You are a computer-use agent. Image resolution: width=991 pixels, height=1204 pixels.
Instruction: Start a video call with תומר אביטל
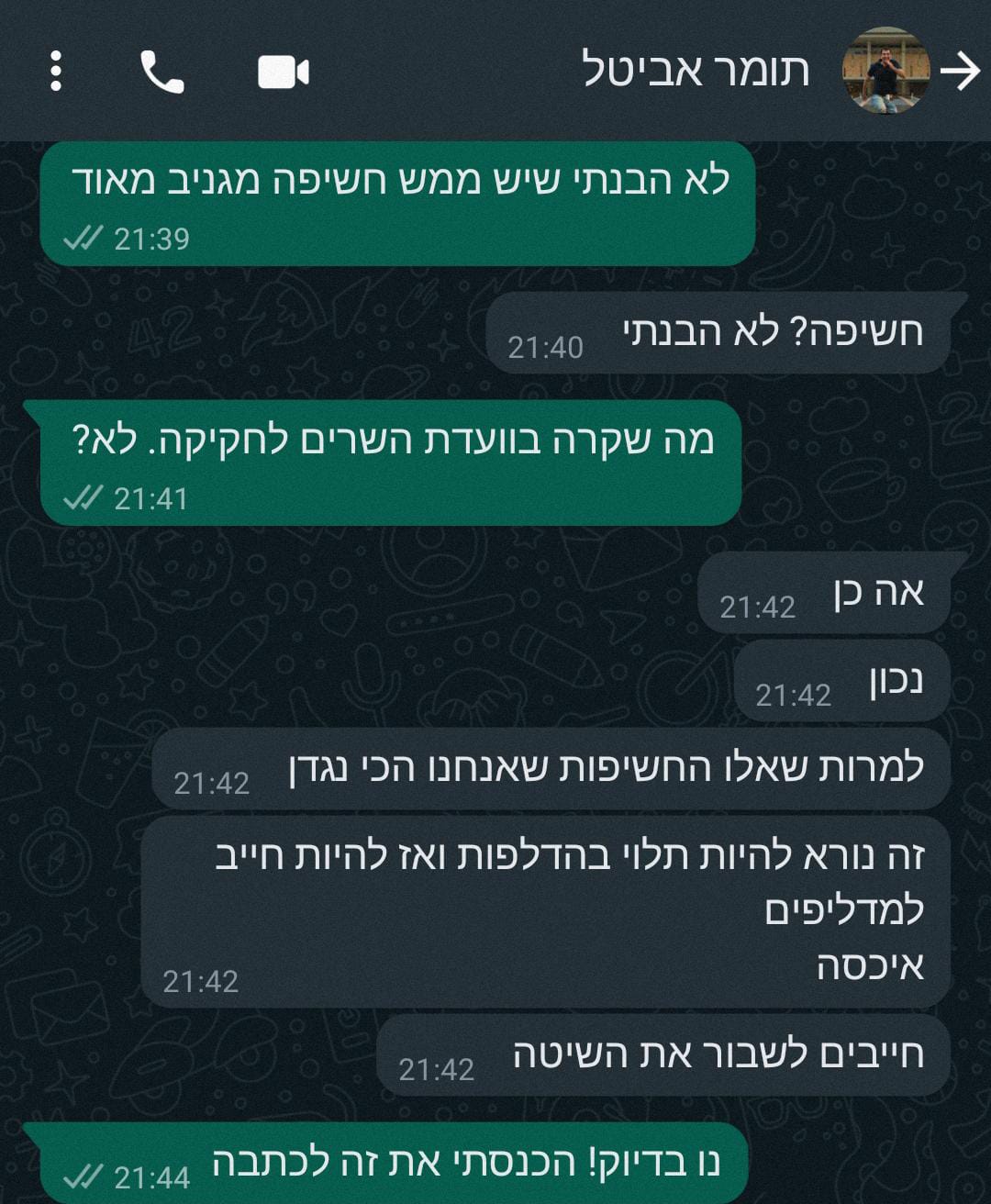point(283,72)
